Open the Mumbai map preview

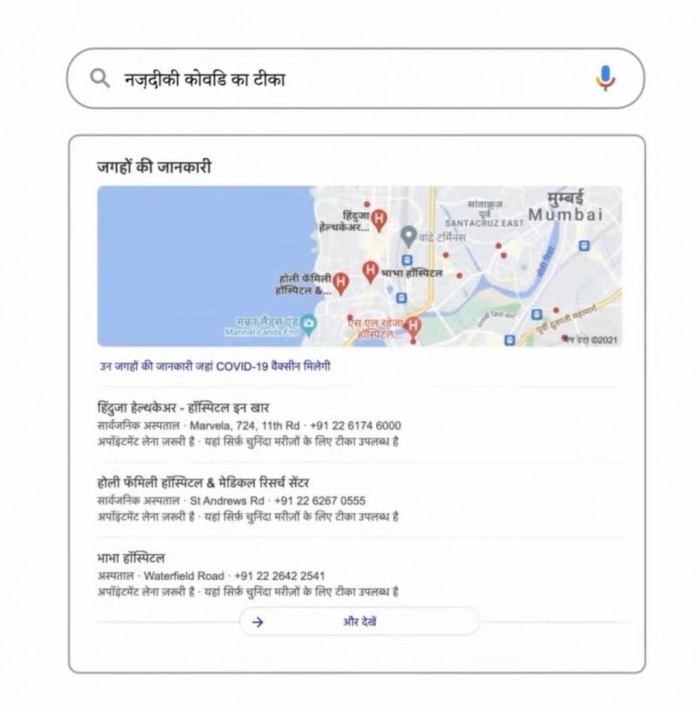(359, 266)
